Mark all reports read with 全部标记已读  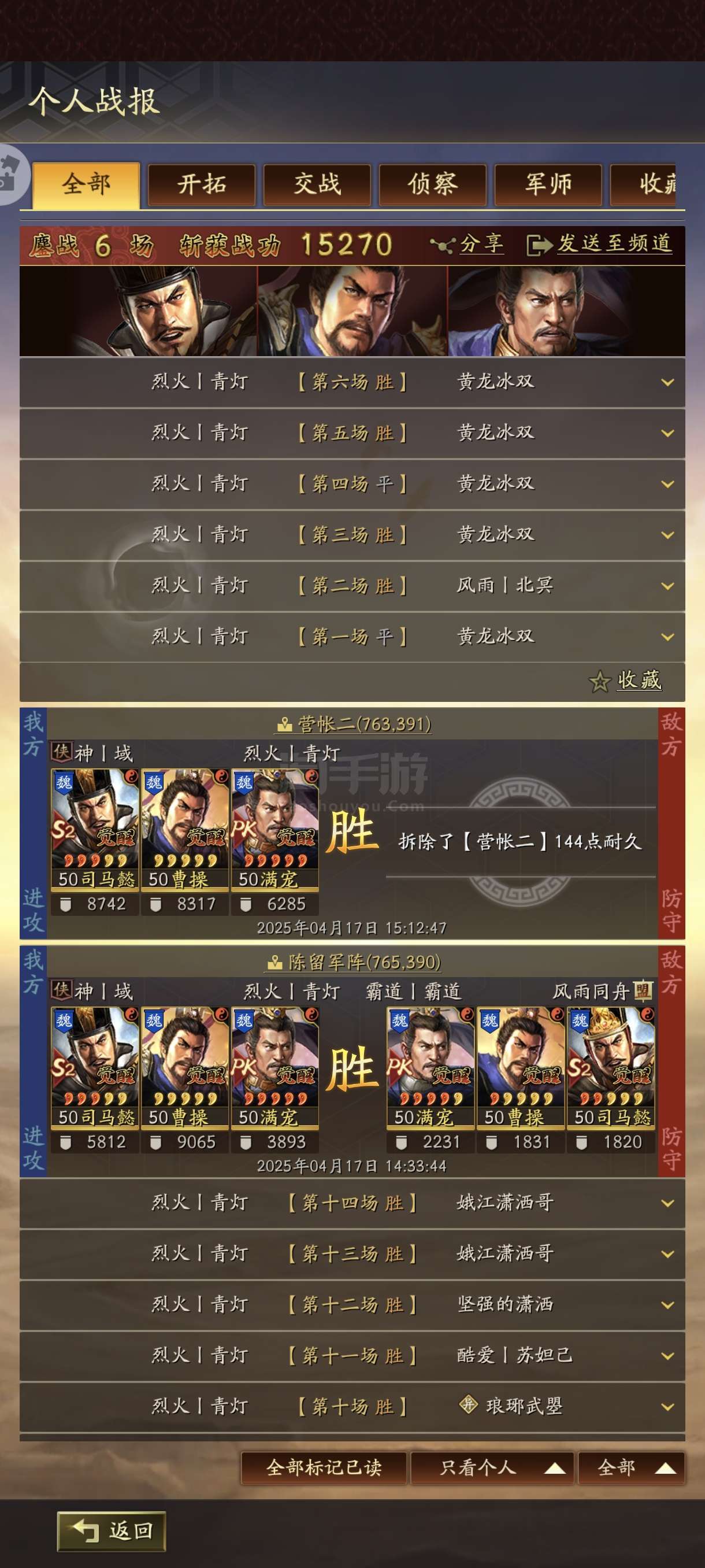[x=324, y=1467]
